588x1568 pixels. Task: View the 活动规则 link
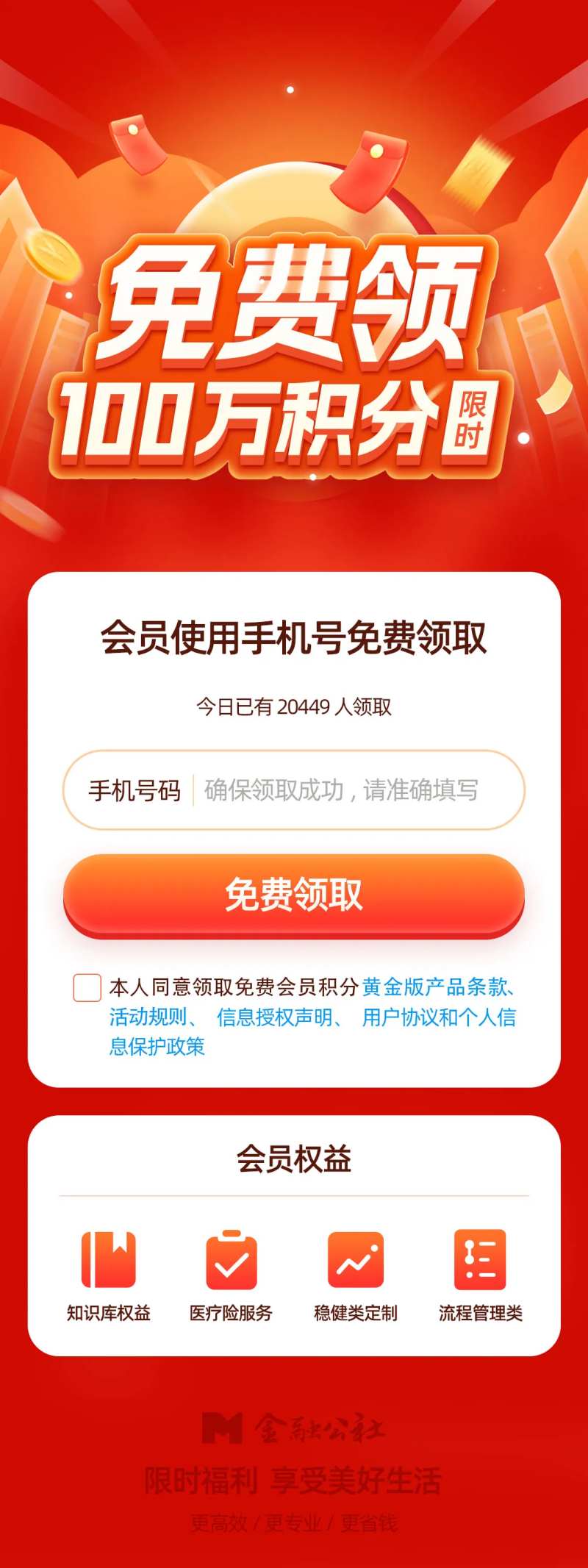click(x=148, y=1017)
